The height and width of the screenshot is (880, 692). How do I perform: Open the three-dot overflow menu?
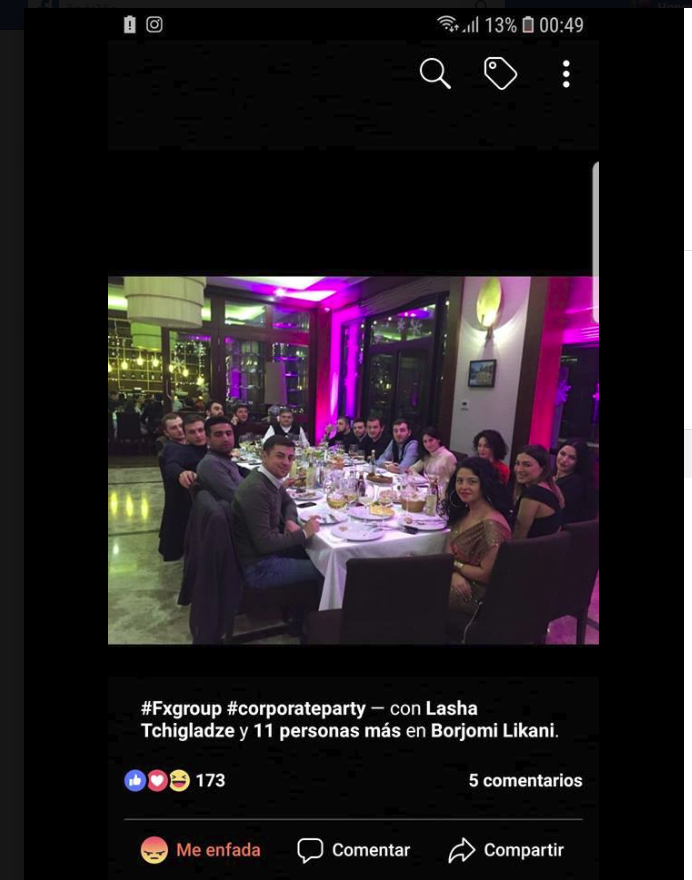pos(566,73)
